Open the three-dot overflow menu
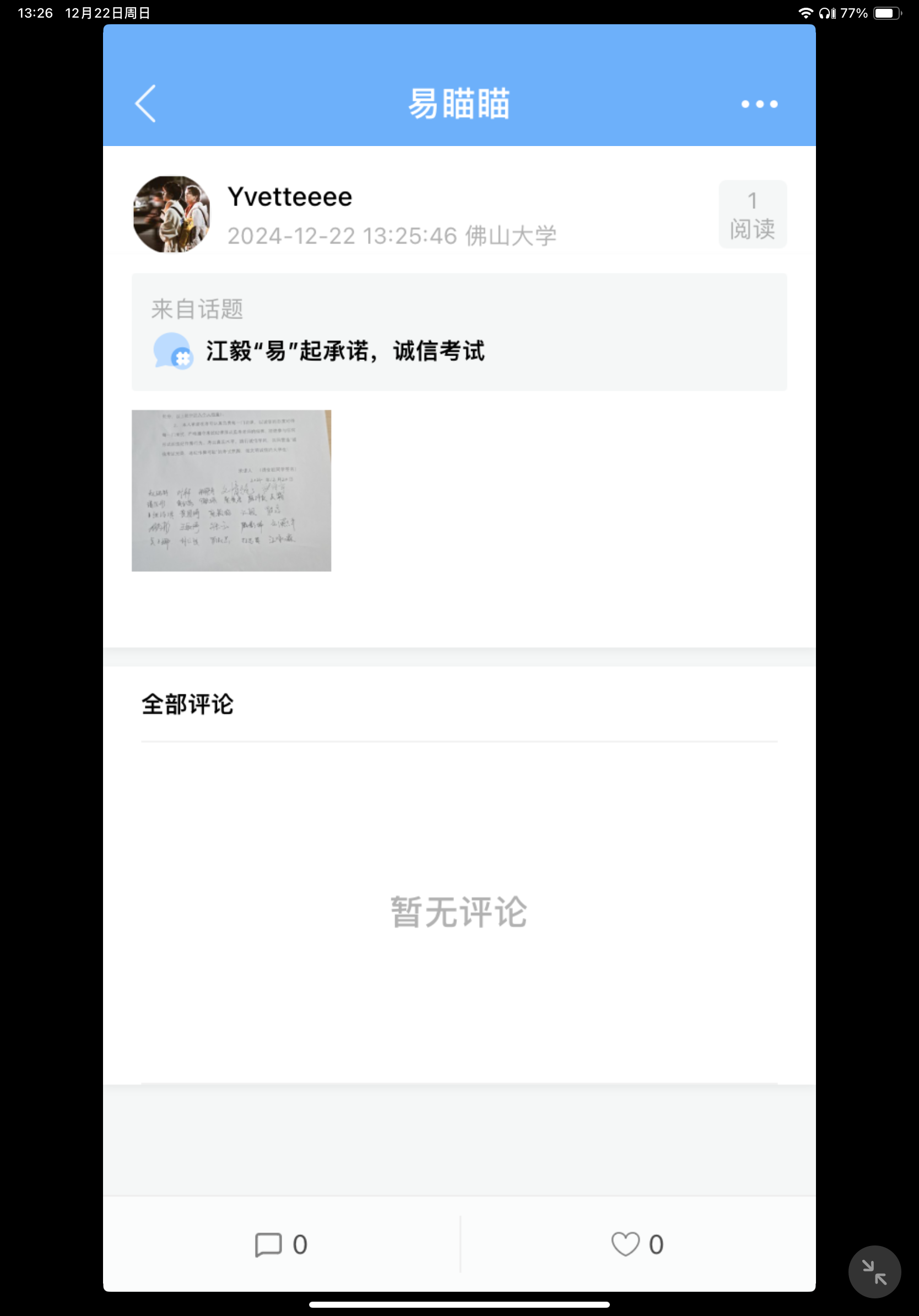The image size is (919, 1316). tap(759, 104)
